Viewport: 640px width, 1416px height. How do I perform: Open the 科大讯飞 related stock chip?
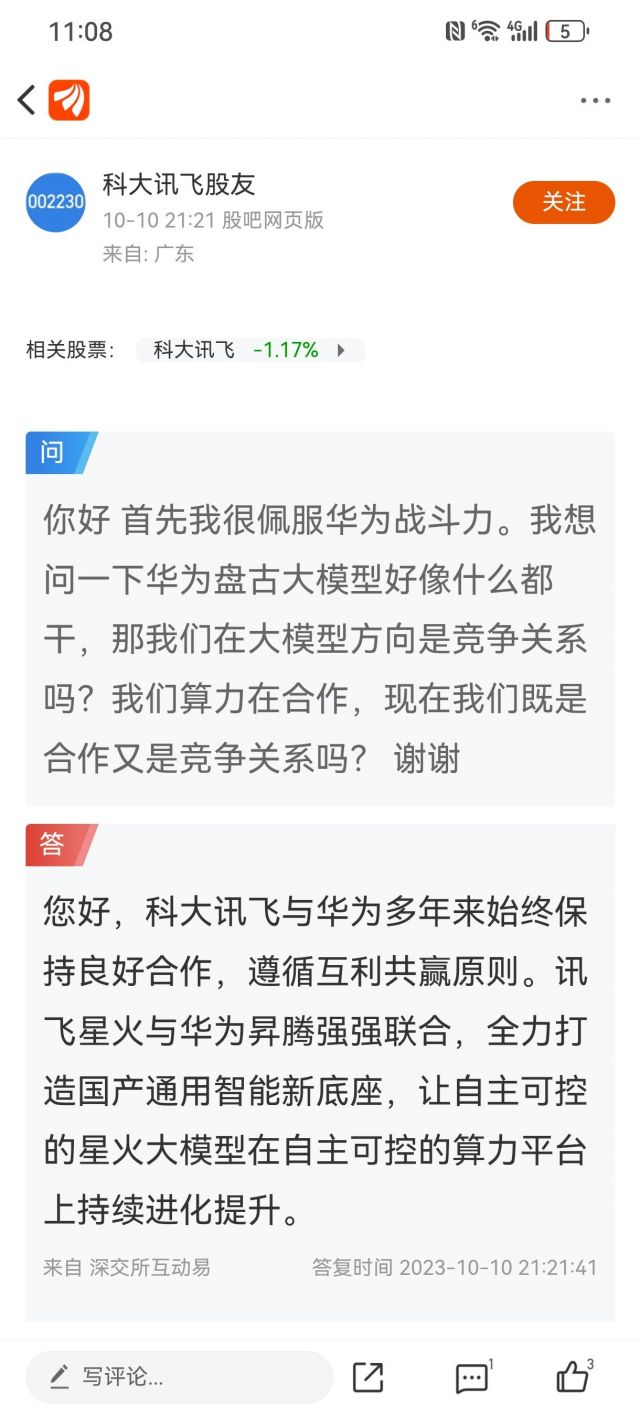[250, 350]
